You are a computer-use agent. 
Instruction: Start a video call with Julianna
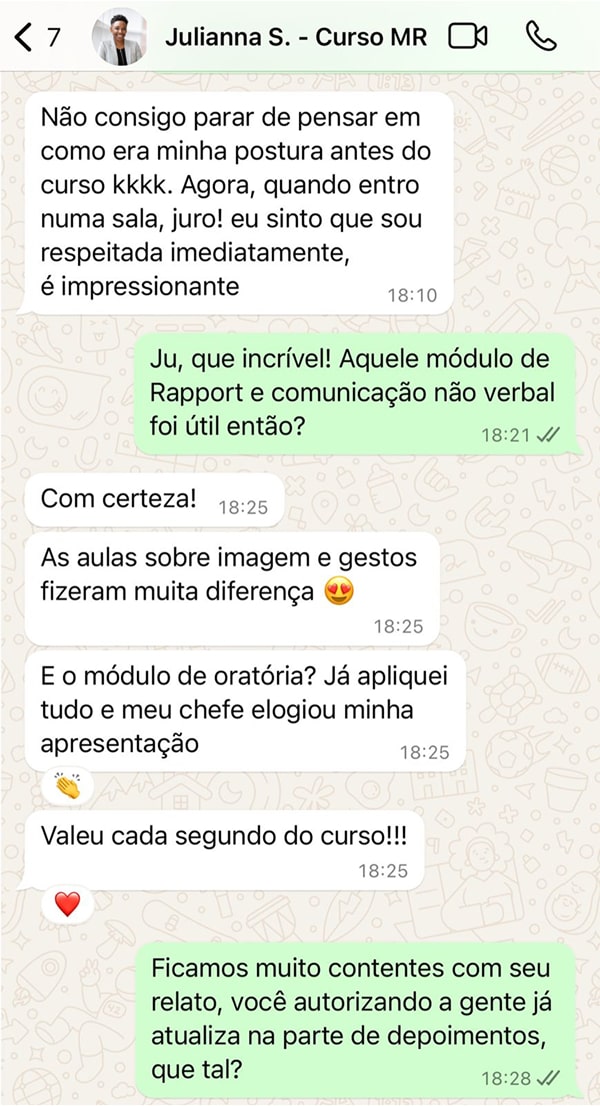467,38
